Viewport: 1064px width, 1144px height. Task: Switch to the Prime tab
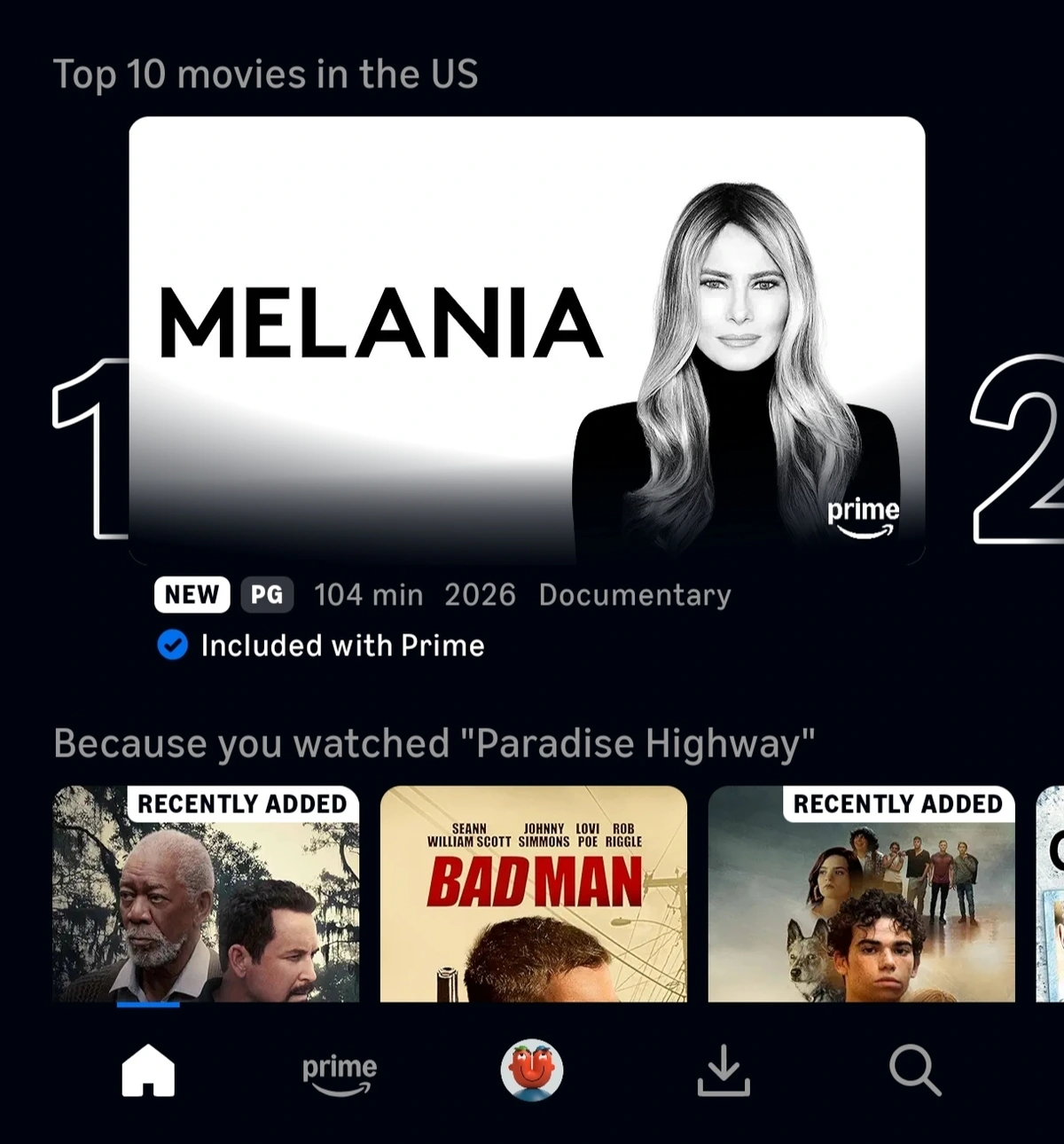340,1071
